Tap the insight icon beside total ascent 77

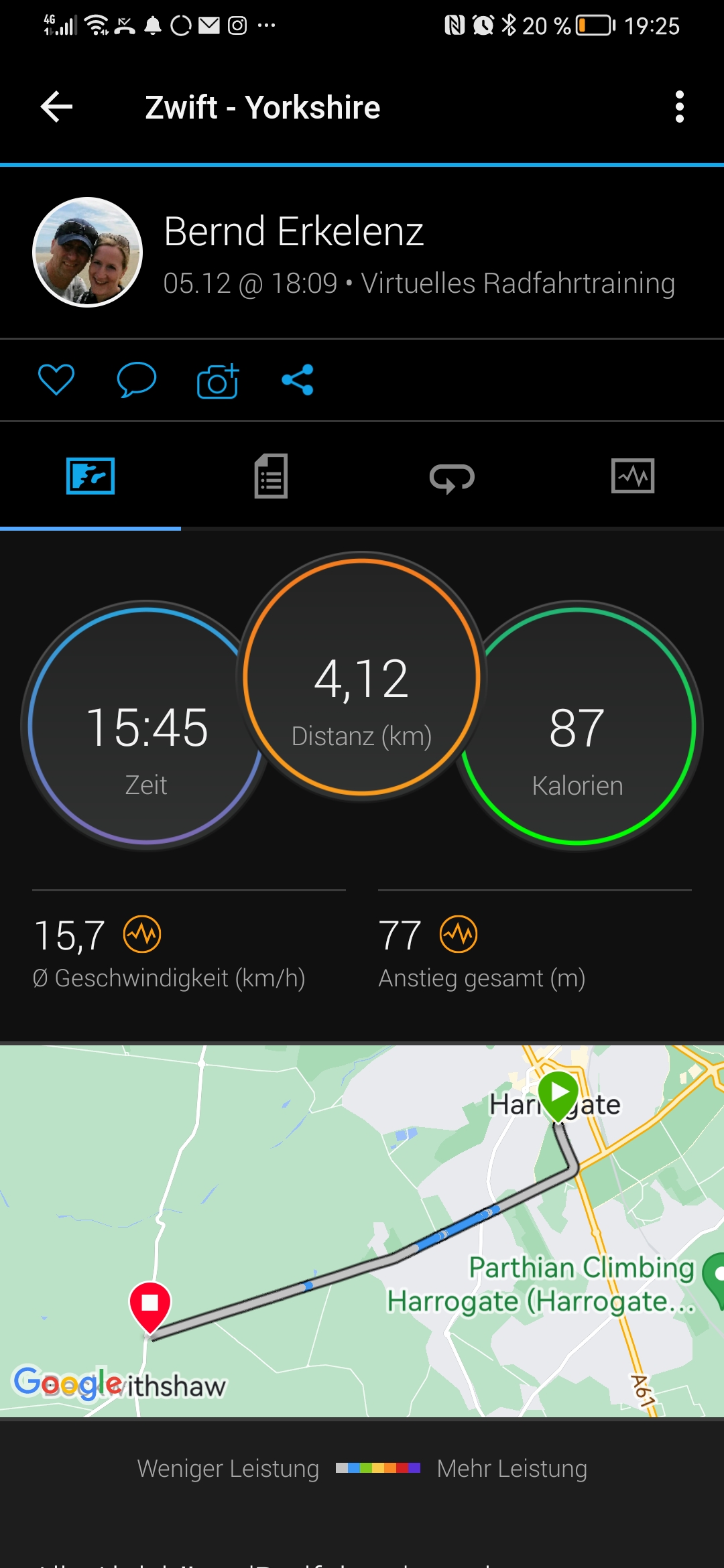pyautogui.click(x=459, y=934)
